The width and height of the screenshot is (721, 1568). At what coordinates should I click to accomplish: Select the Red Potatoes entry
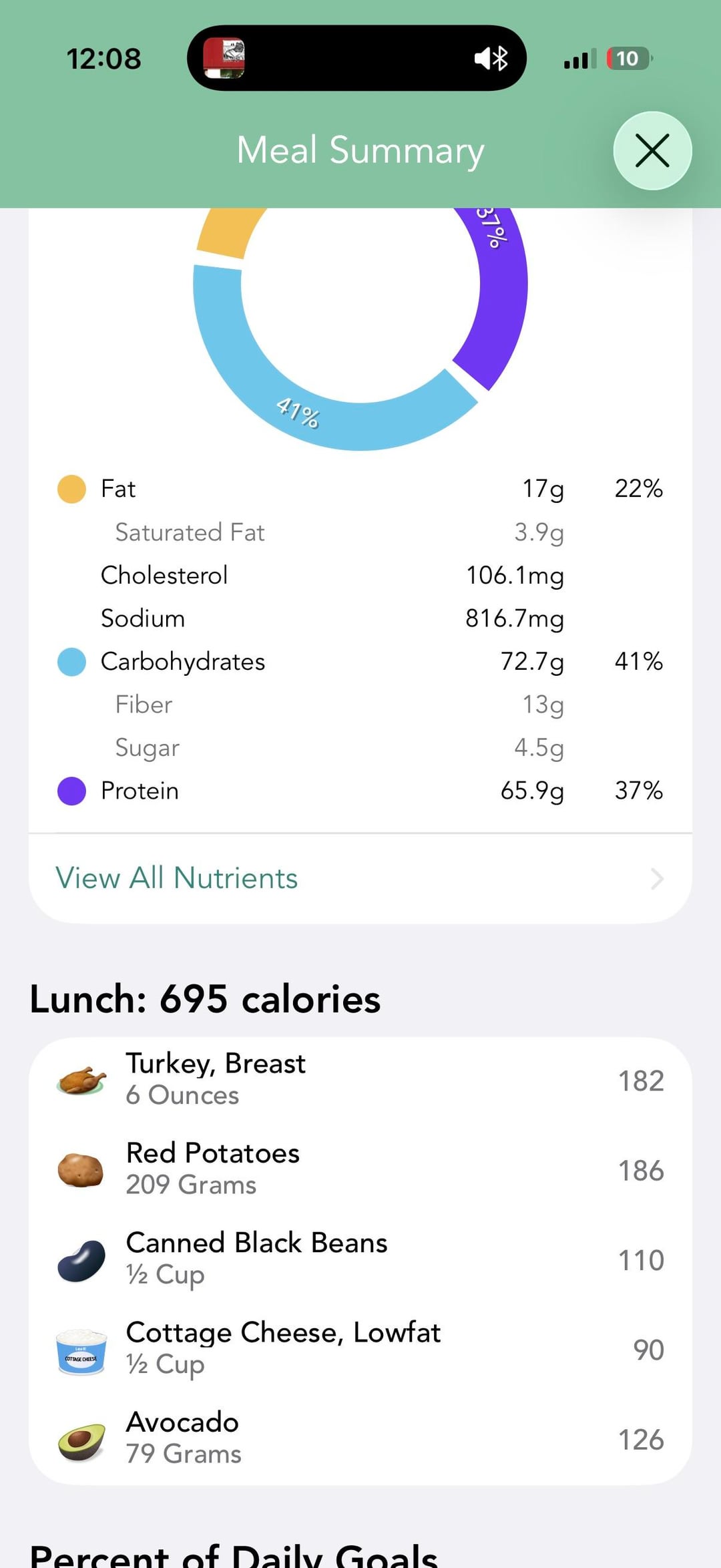(360, 1169)
